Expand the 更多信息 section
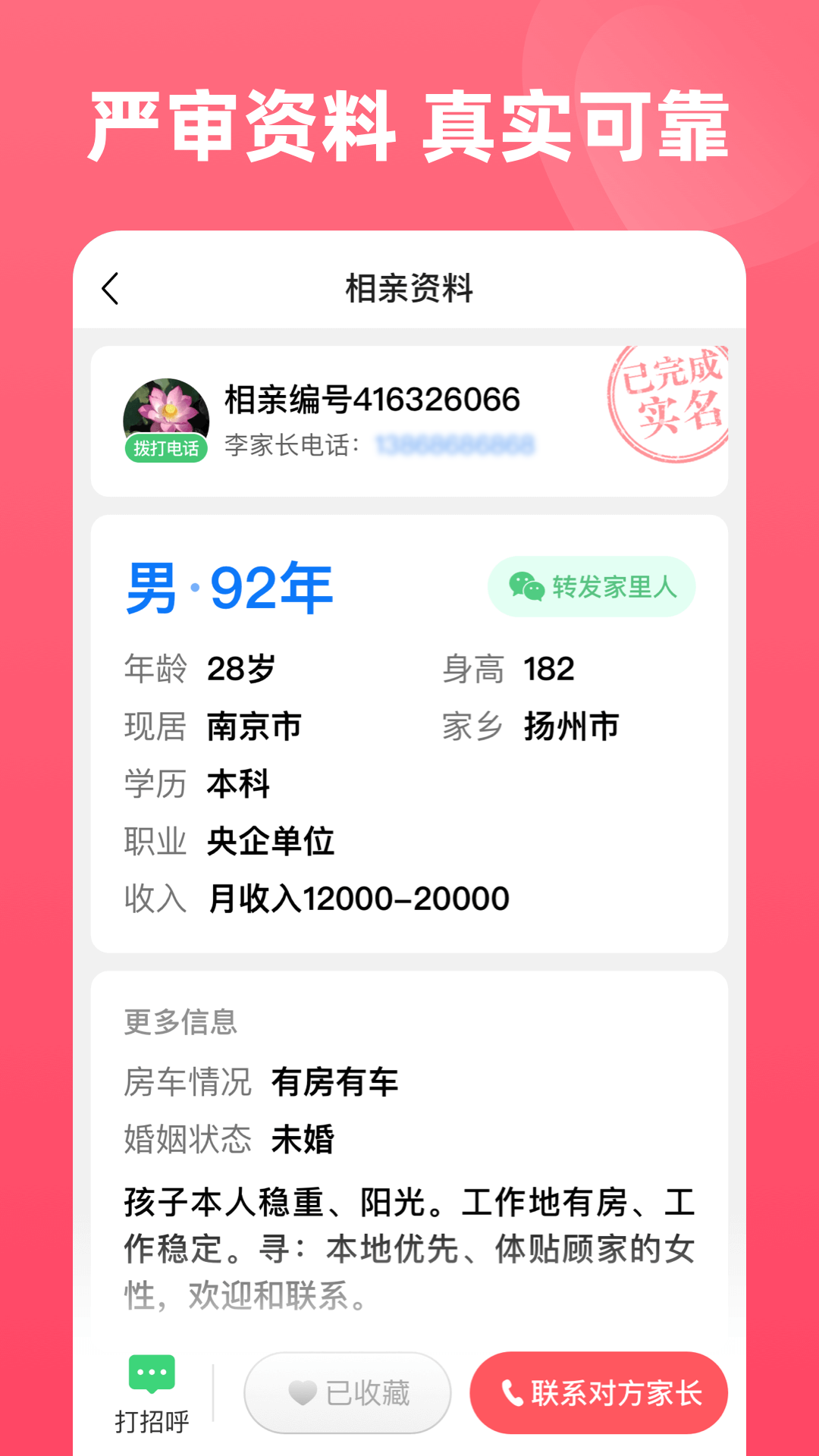819x1456 pixels. pos(179,1022)
